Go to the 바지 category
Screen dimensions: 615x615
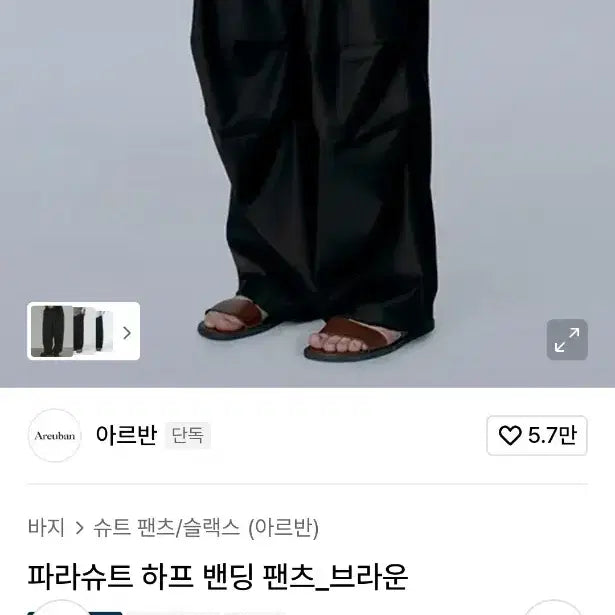click(46, 527)
